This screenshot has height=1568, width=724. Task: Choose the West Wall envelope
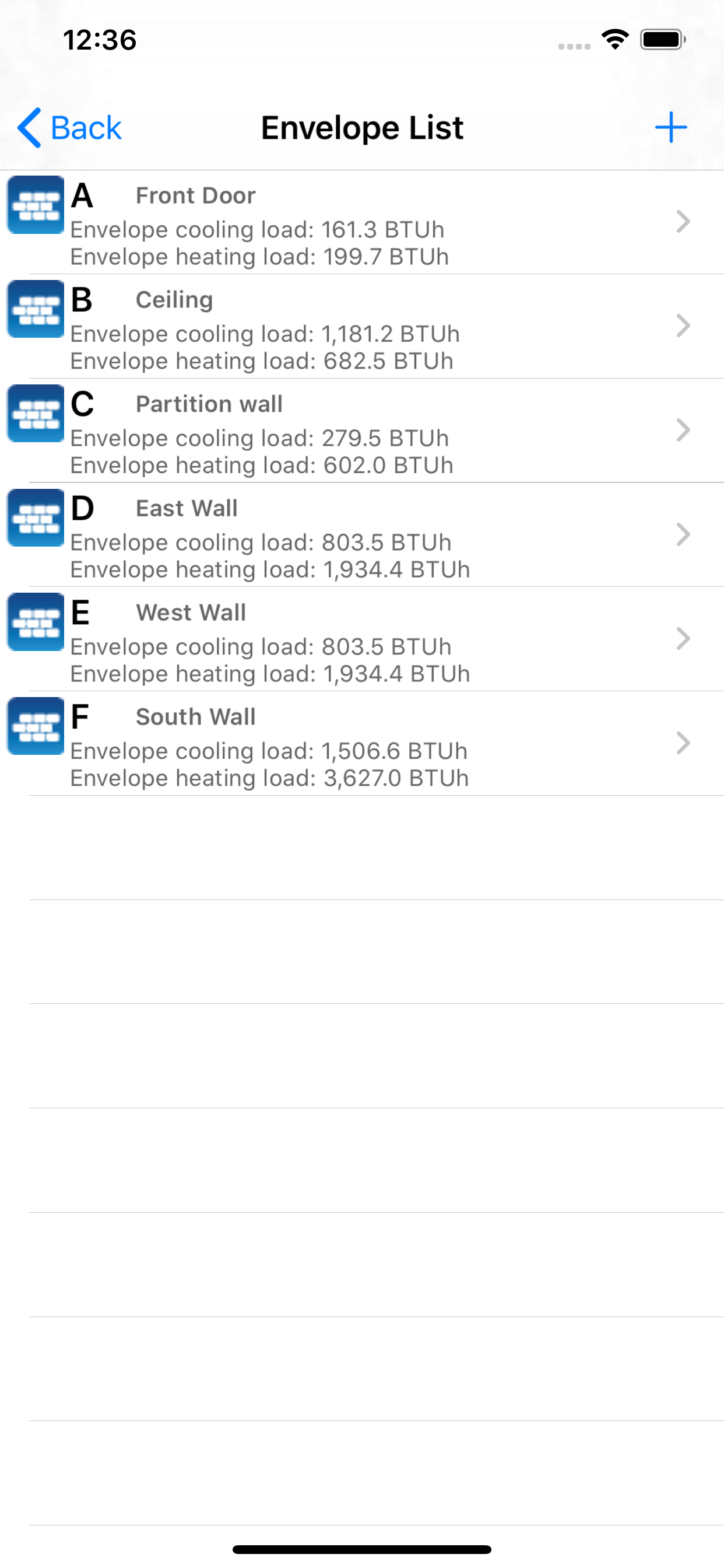coord(362,639)
